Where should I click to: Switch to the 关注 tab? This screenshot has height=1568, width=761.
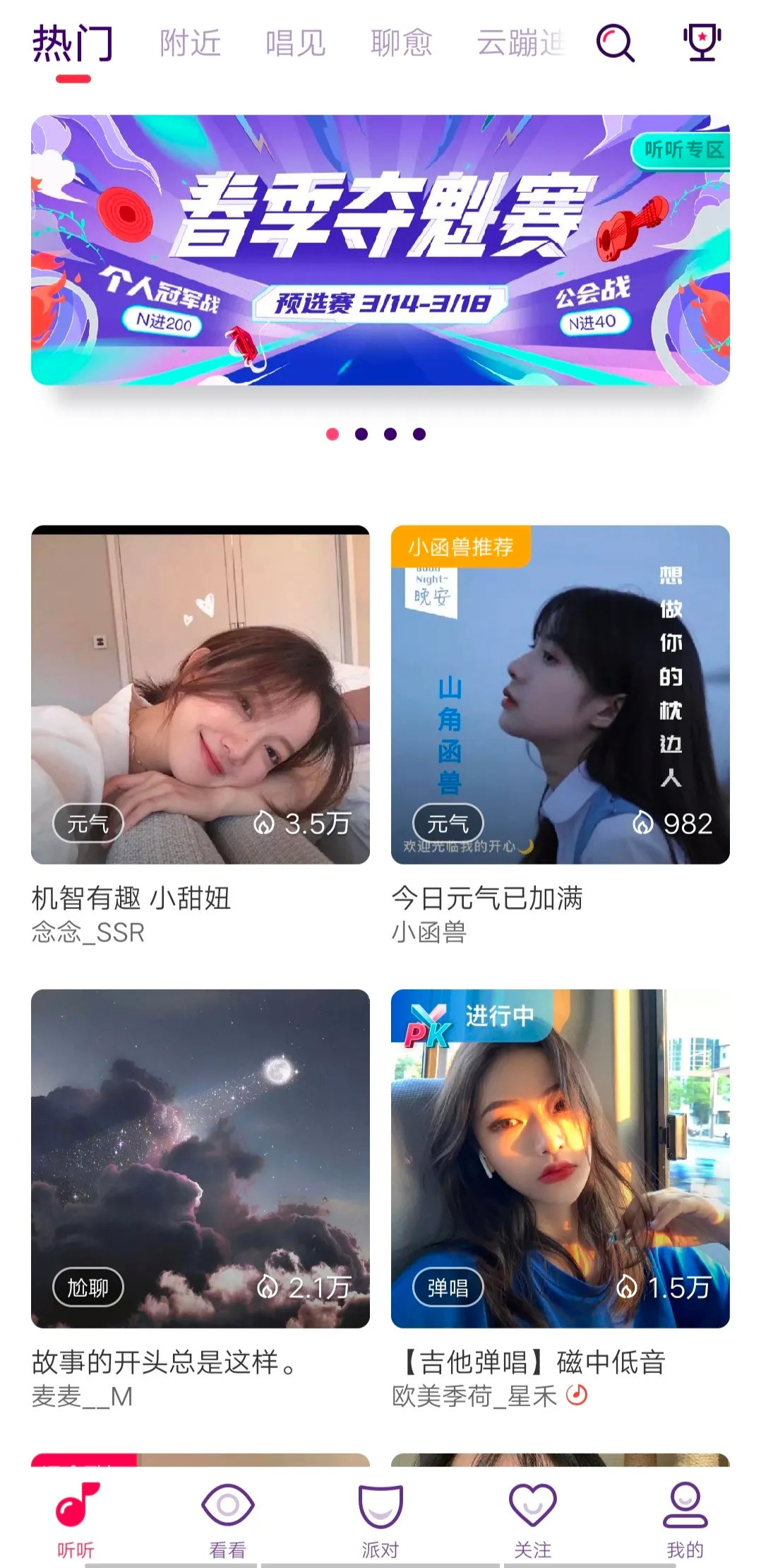point(532,1519)
